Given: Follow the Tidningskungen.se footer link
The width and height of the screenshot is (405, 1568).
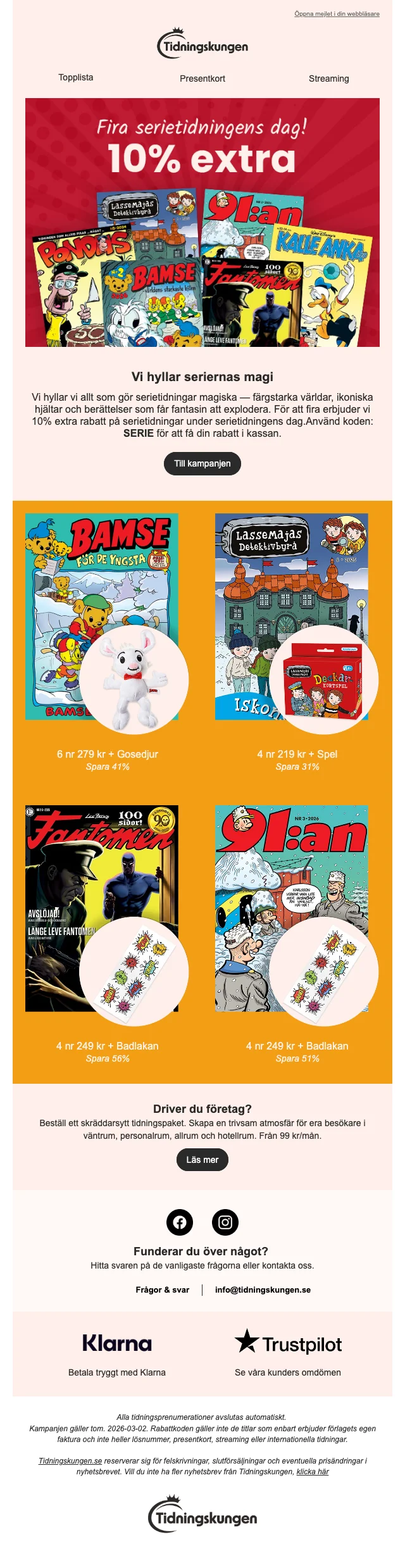Looking at the screenshot, I should pyautogui.click(x=70, y=1460).
